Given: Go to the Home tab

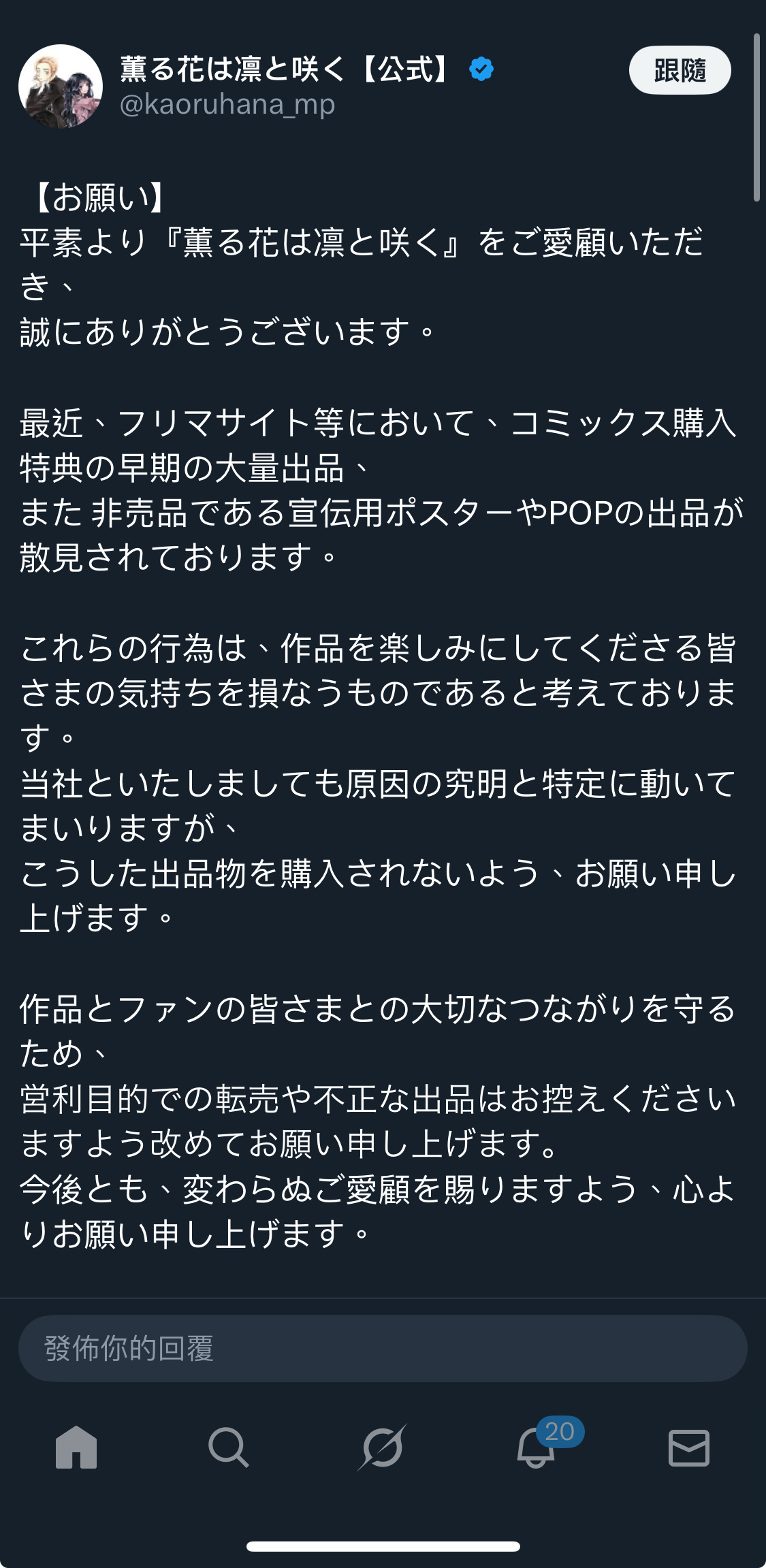Looking at the screenshot, I should (76, 1447).
